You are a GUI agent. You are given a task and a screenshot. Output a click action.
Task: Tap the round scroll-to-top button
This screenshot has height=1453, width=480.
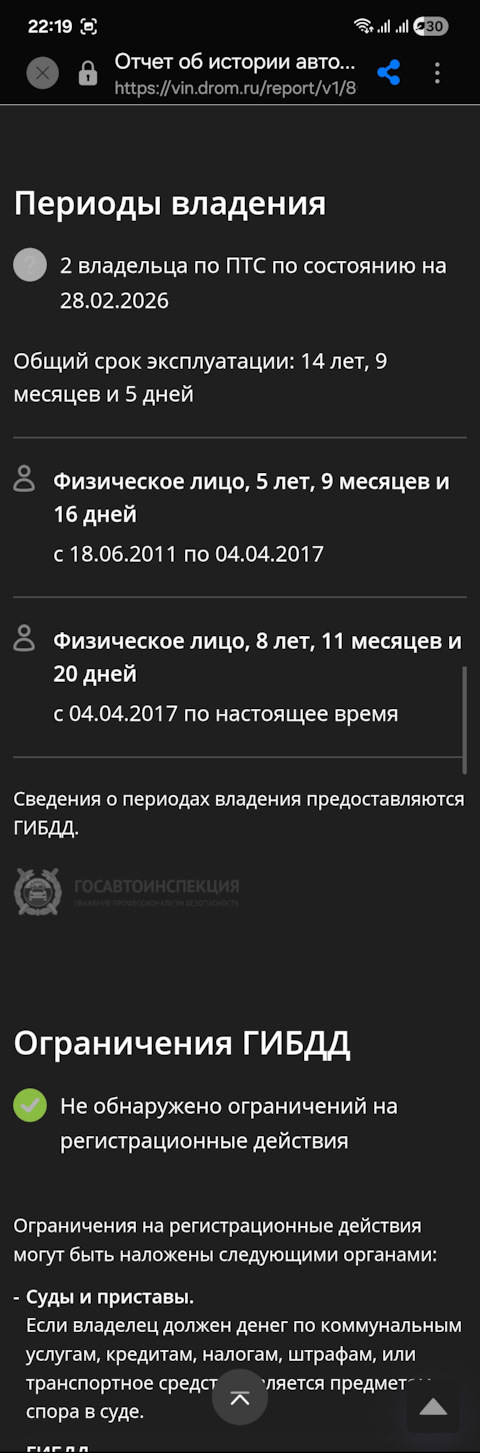click(x=240, y=1397)
